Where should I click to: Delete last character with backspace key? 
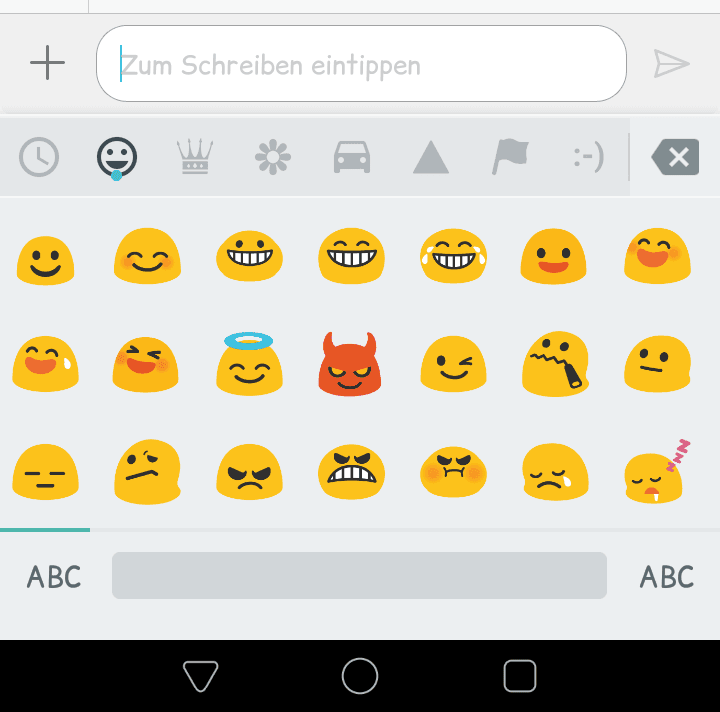click(675, 157)
